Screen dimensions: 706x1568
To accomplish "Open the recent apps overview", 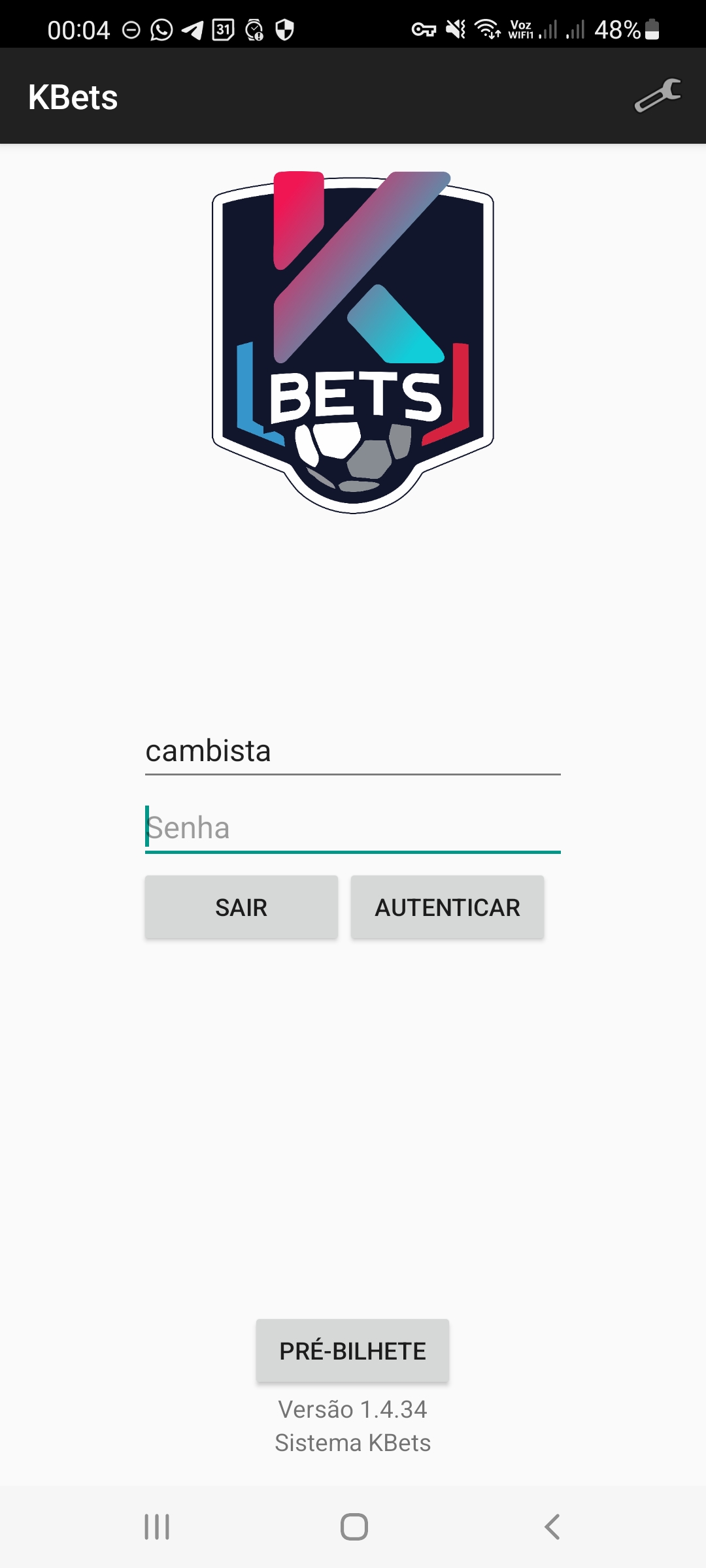I will [157, 1527].
